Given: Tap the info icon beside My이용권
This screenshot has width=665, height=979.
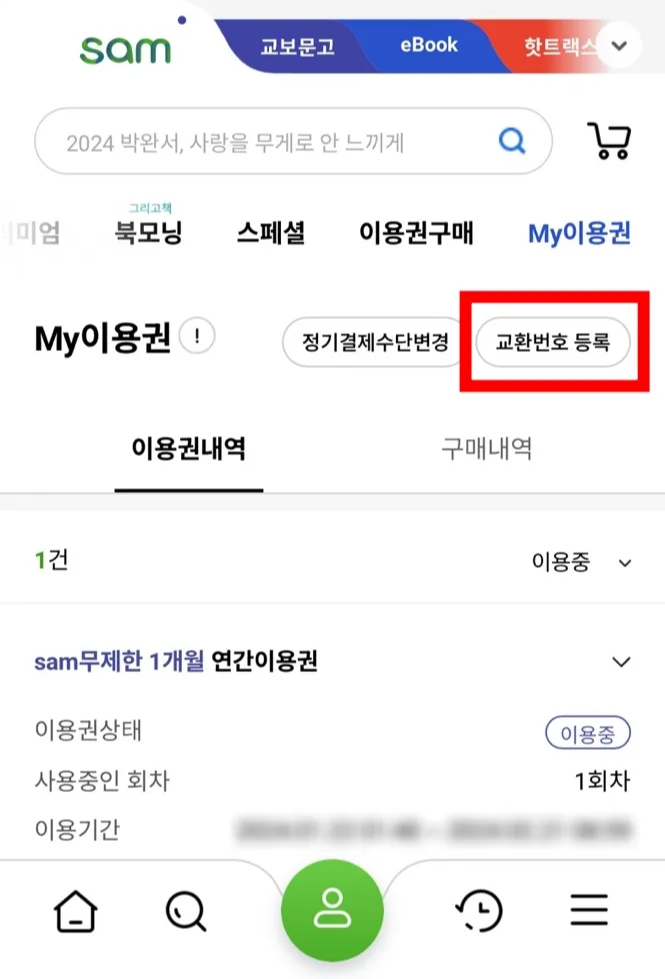Looking at the screenshot, I should point(197,338).
